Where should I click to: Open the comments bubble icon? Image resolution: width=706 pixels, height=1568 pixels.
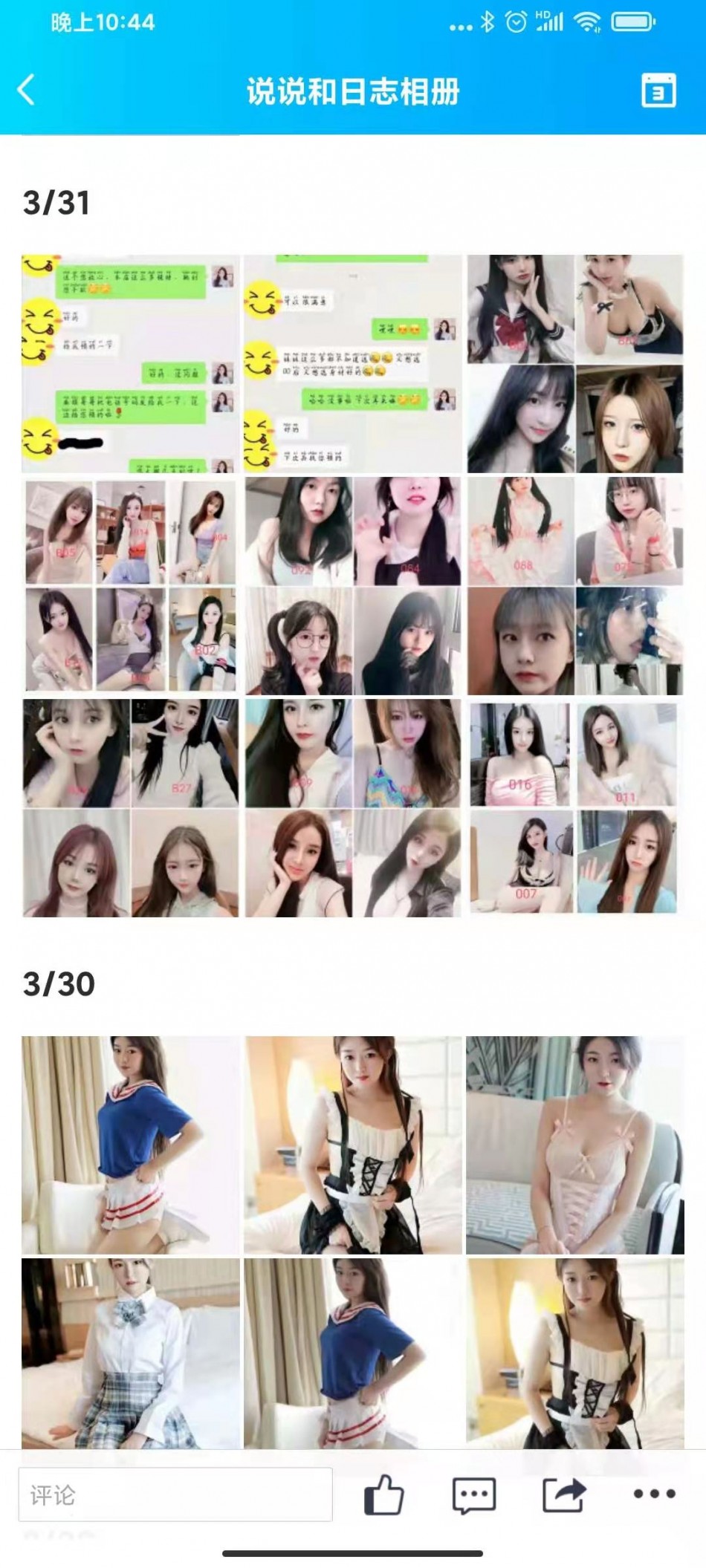tap(473, 1494)
